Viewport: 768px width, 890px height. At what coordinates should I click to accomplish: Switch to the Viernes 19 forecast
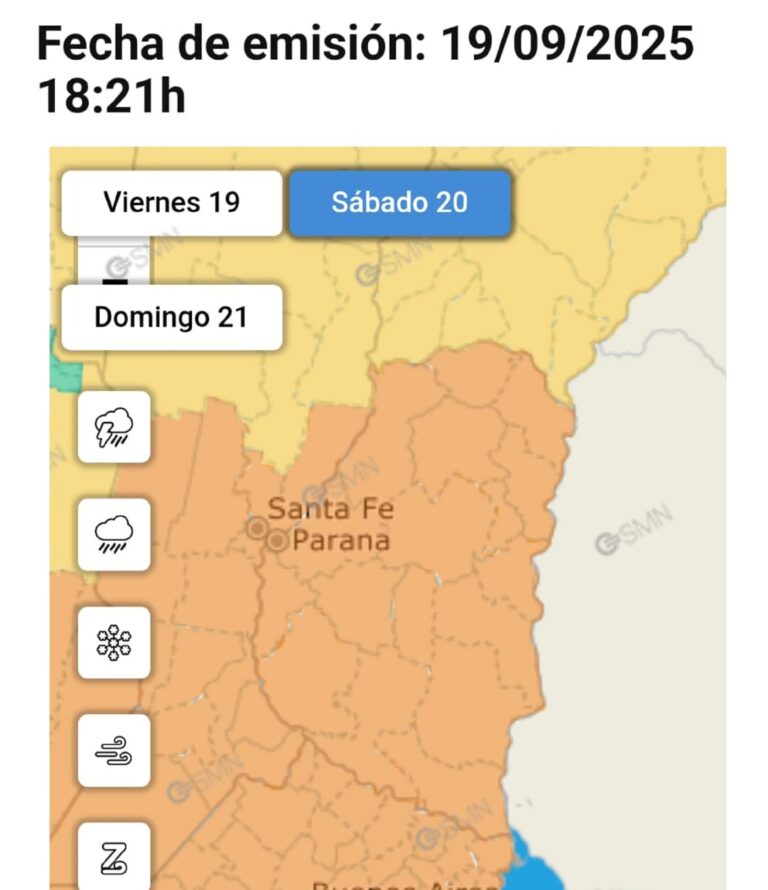[x=171, y=203]
